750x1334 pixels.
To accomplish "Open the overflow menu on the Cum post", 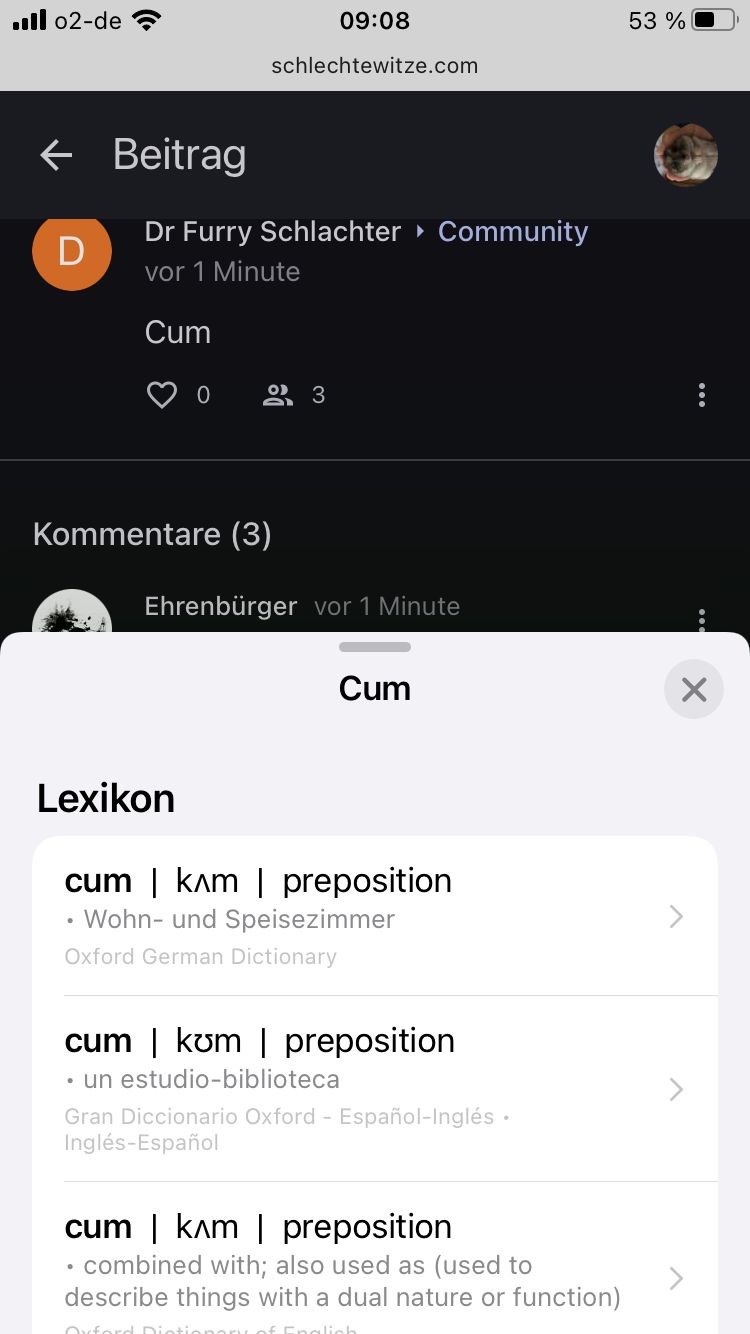I will [702, 395].
